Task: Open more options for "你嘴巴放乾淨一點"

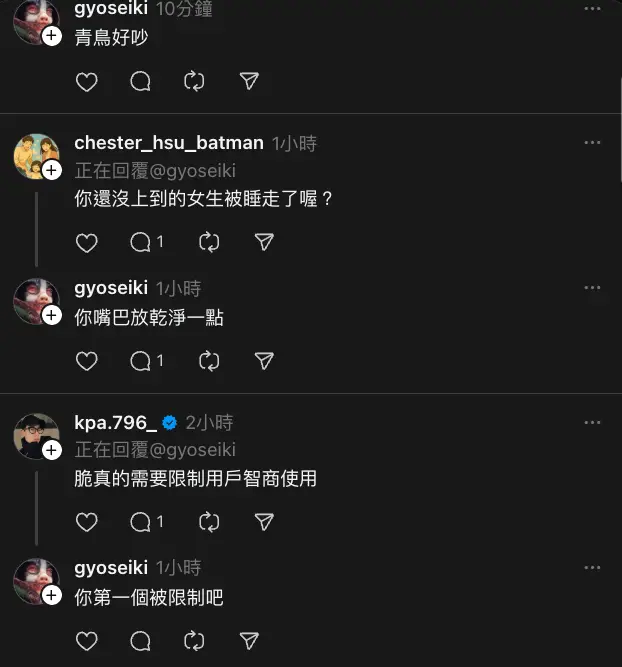Action: point(593,288)
